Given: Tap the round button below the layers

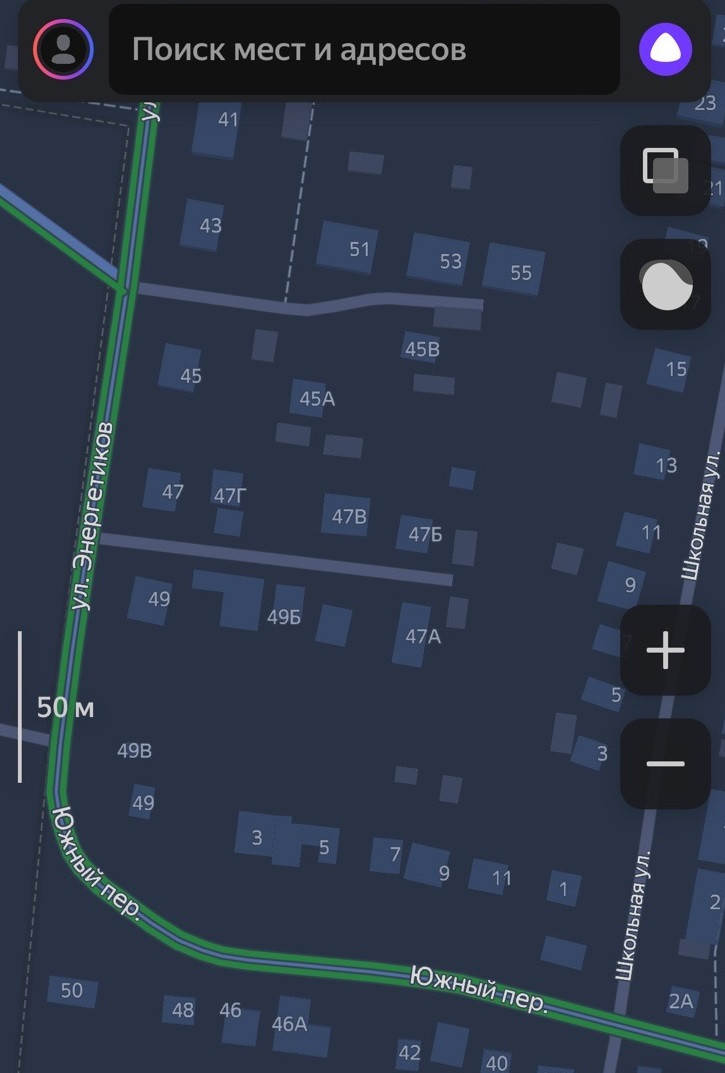Looking at the screenshot, I should tap(665, 285).
